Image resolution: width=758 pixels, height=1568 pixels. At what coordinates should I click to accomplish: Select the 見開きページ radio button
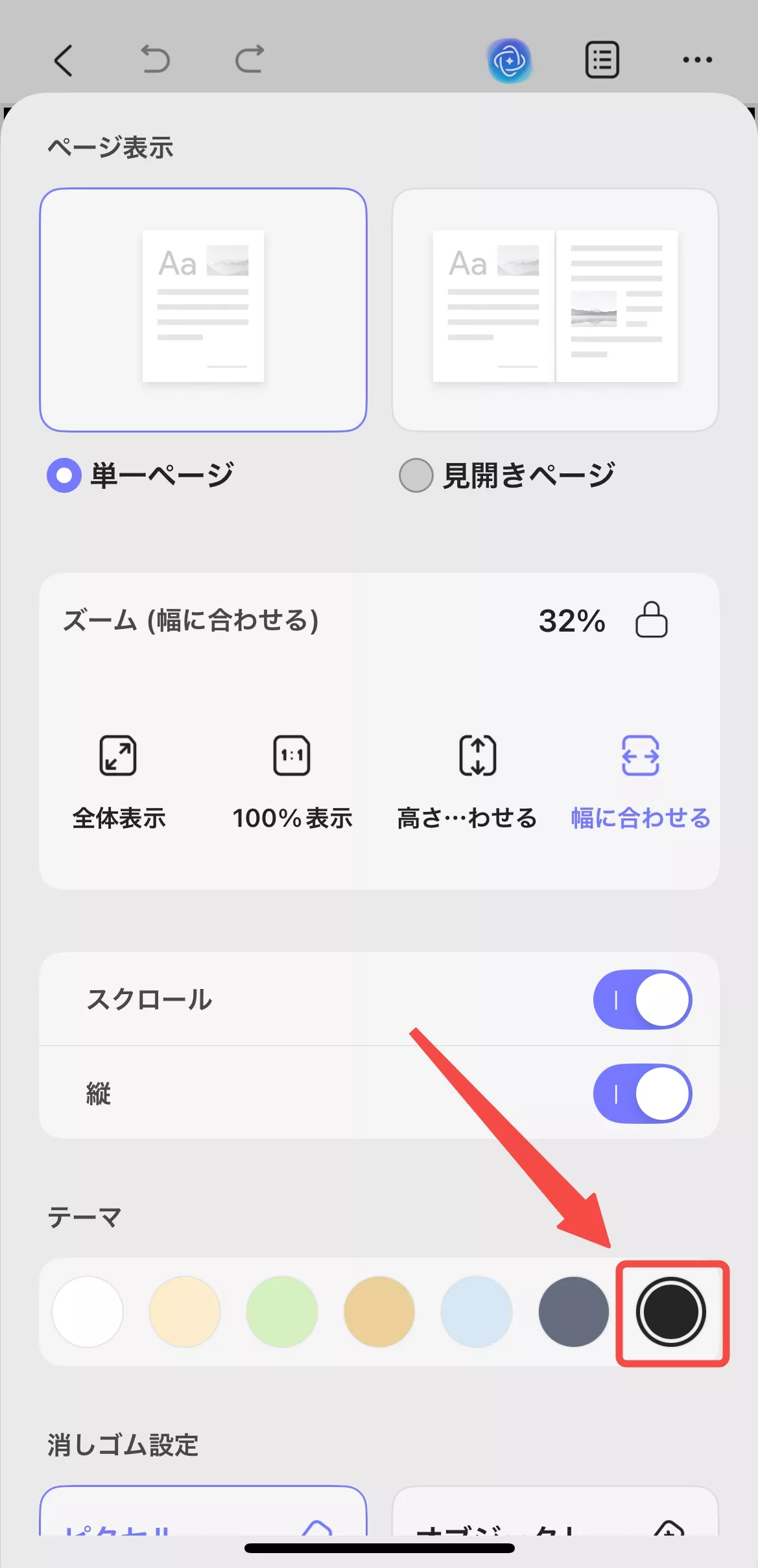416,475
